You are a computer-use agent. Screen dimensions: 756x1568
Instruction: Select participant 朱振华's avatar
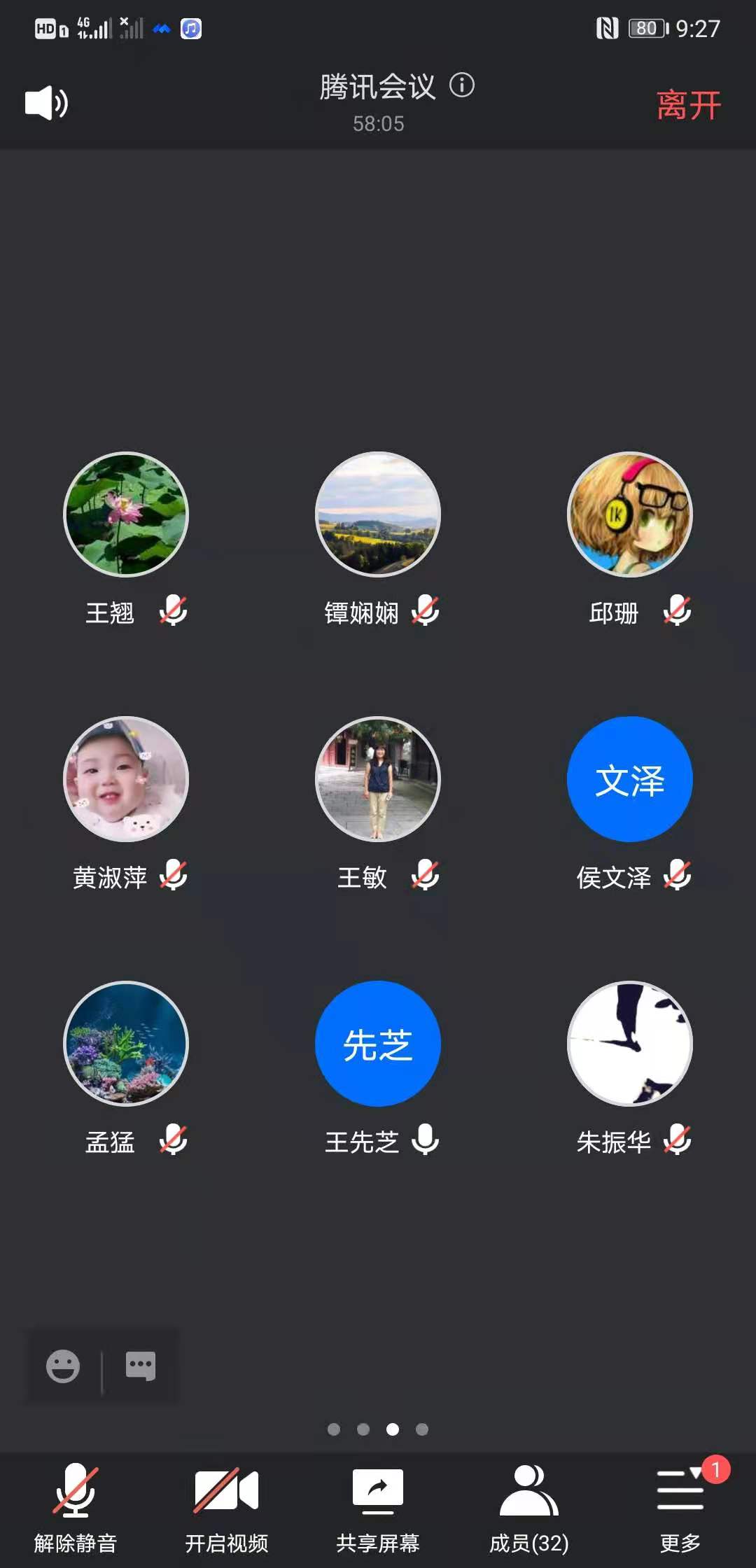(x=630, y=1044)
